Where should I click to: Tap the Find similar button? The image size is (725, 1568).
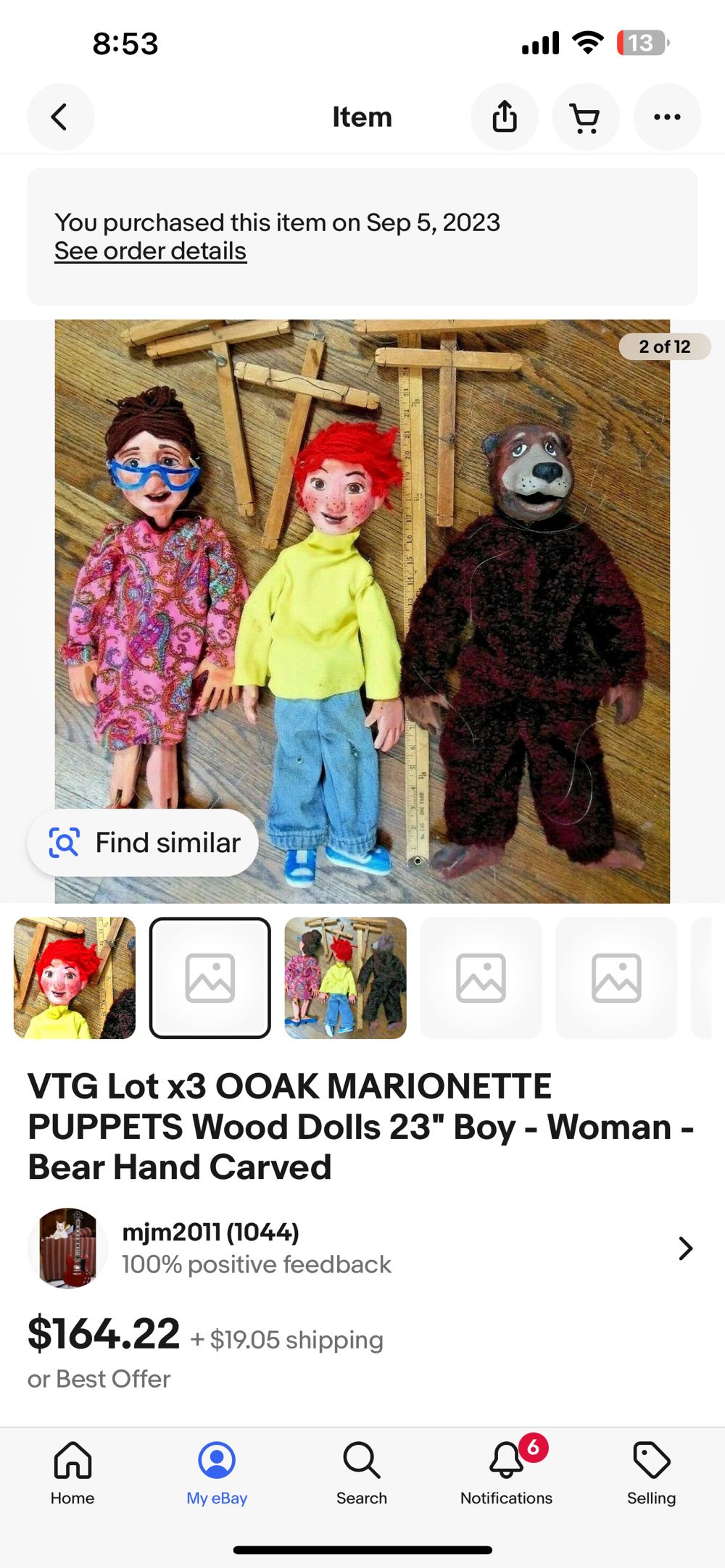point(143,843)
